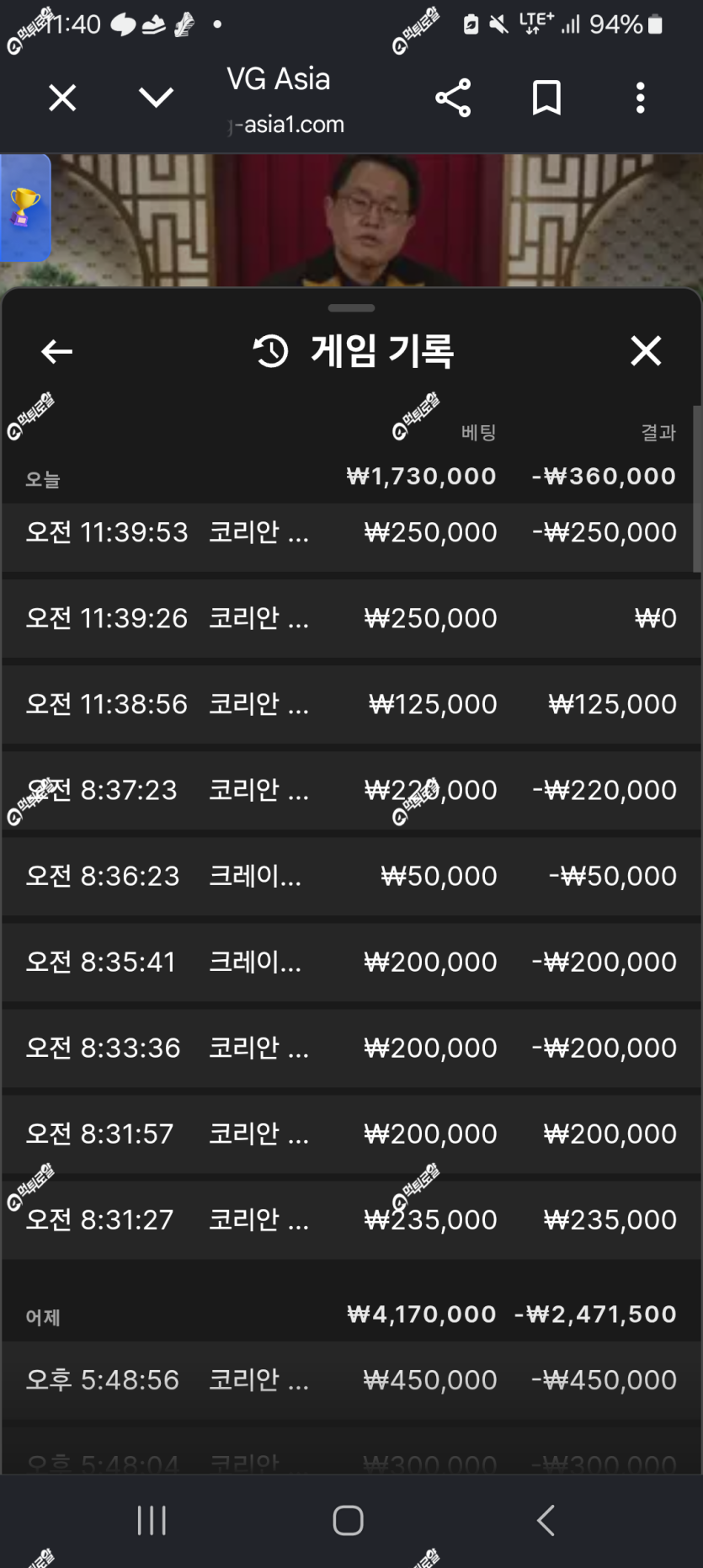Select the 오전 8:36:23 크레이 record
The height and width of the screenshot is (1568, 703).
(350, 877)
